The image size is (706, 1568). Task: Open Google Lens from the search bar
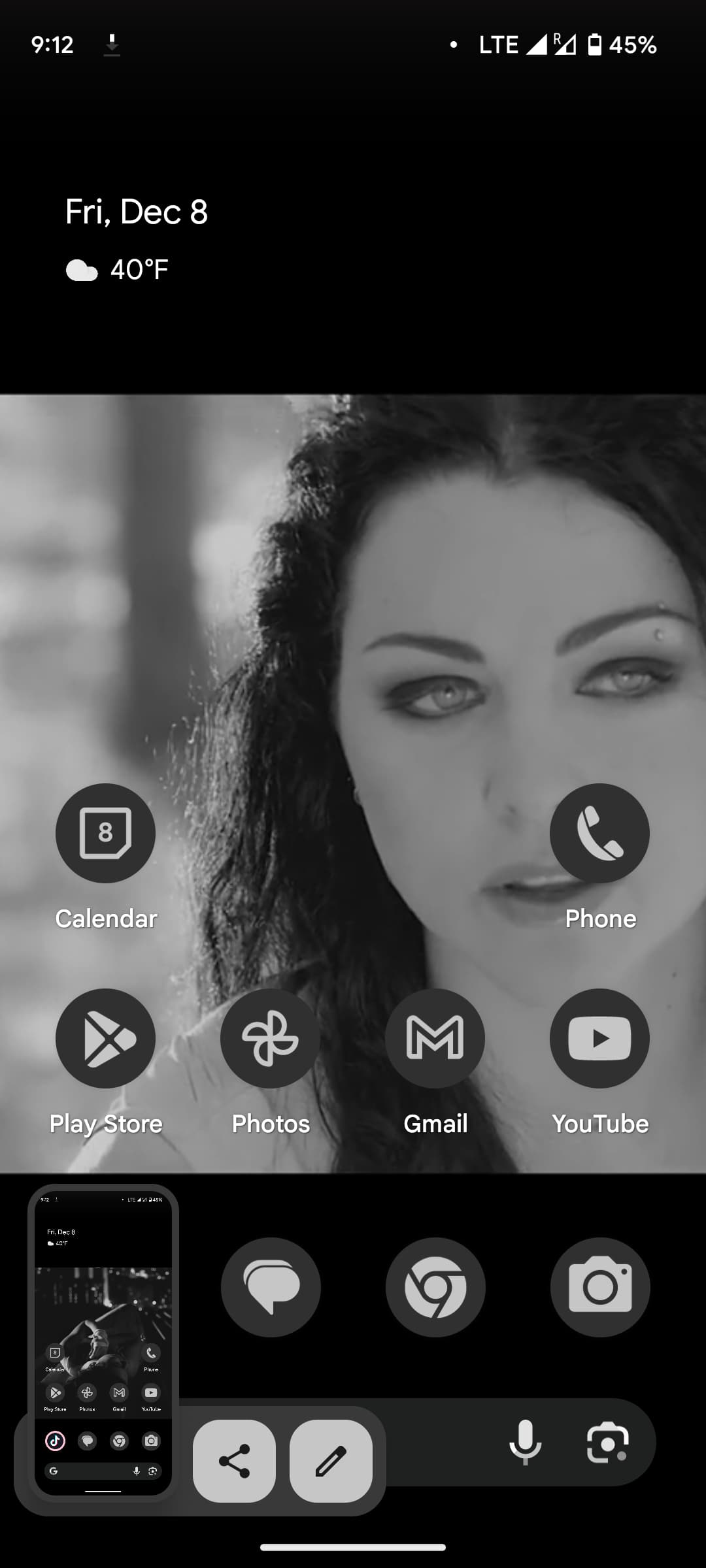(x=608, y=1442)
